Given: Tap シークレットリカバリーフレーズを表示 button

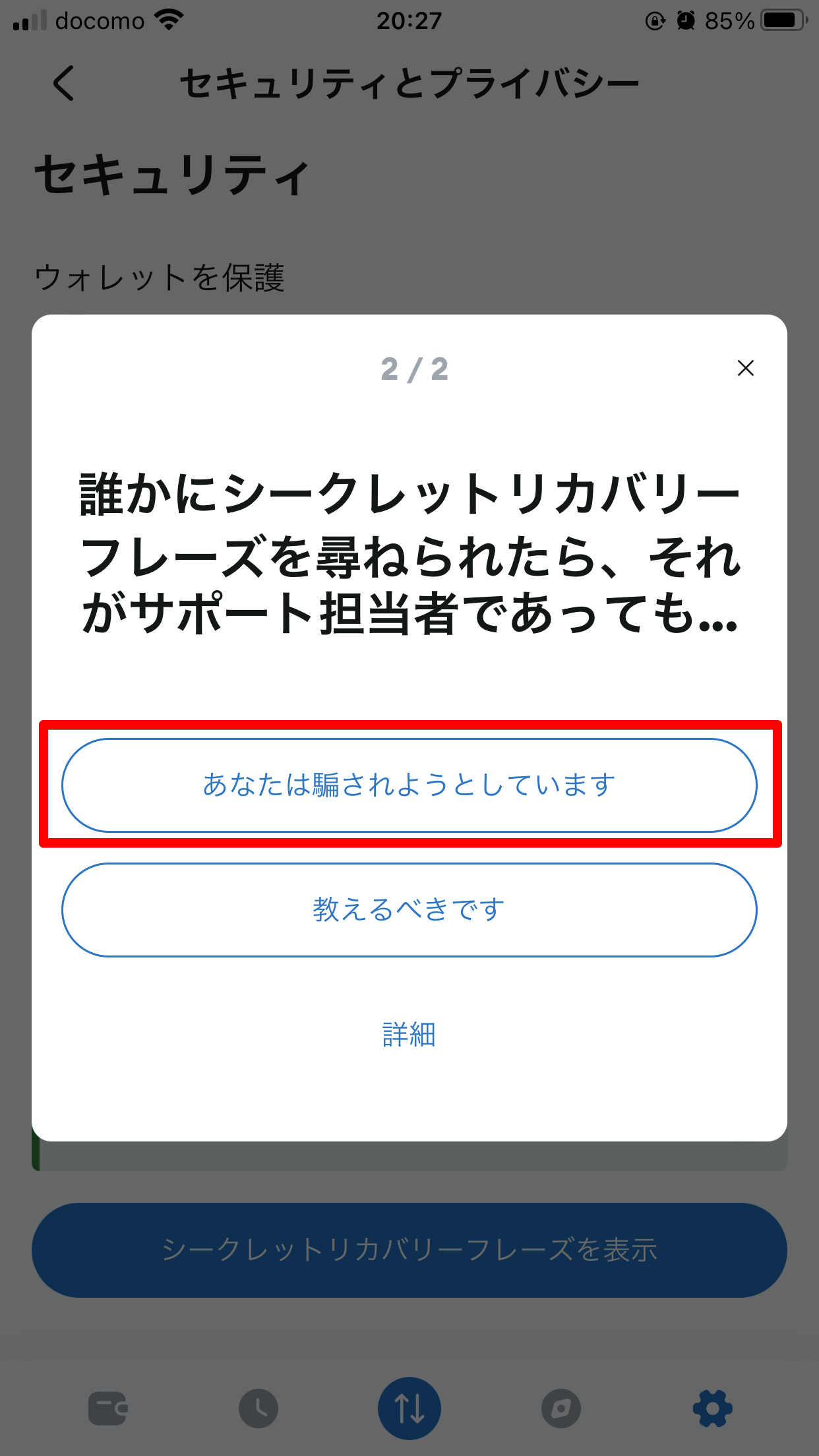Looking at the screenshot, I should (x=409, y=1250).
